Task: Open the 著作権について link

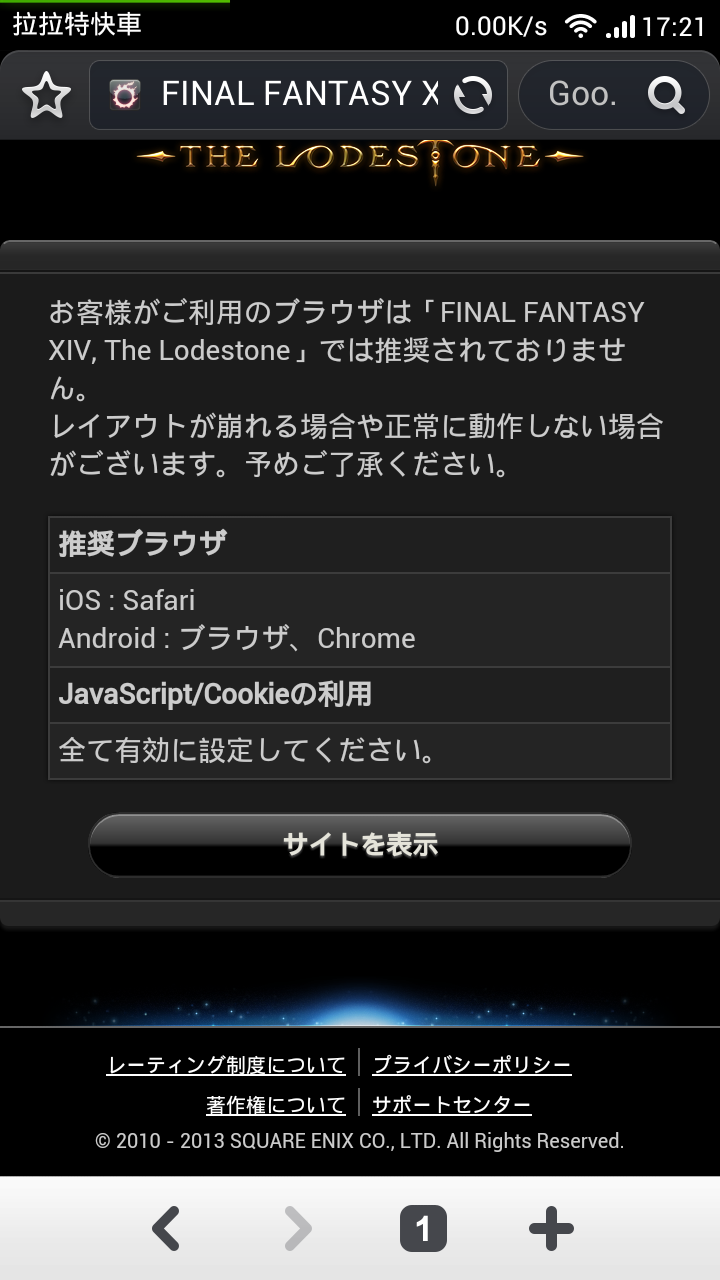Action: (275, 1105)
